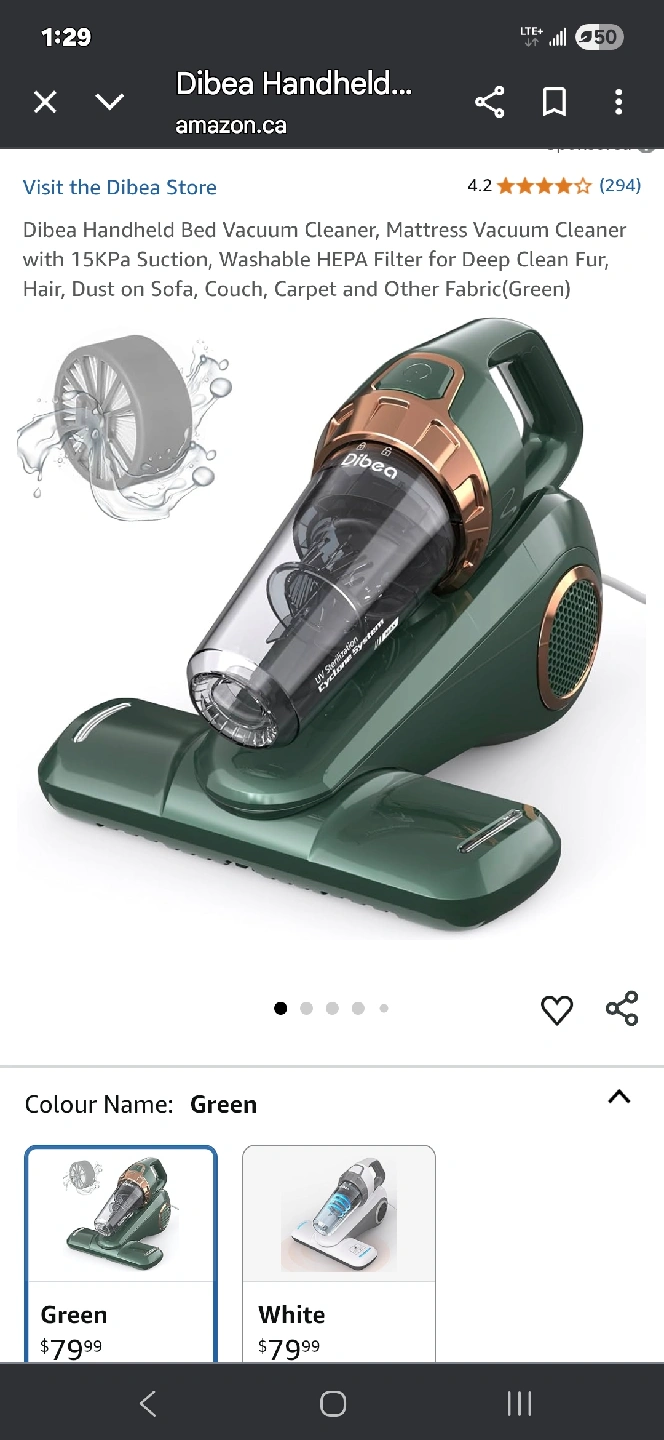Screen dimensions: 664x1440
Task: Select the Green colour option
Action: pyautogui.click(x=121, y=1254)
